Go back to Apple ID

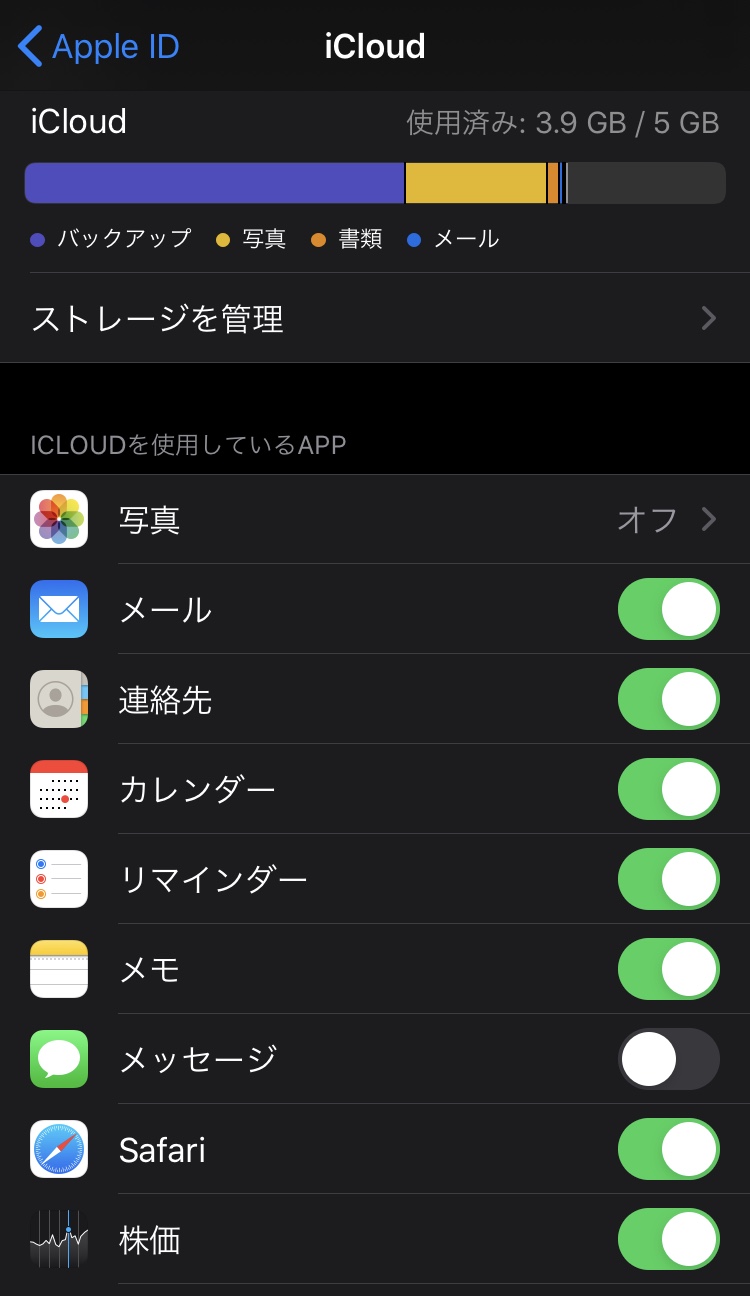tap(98, 47)
